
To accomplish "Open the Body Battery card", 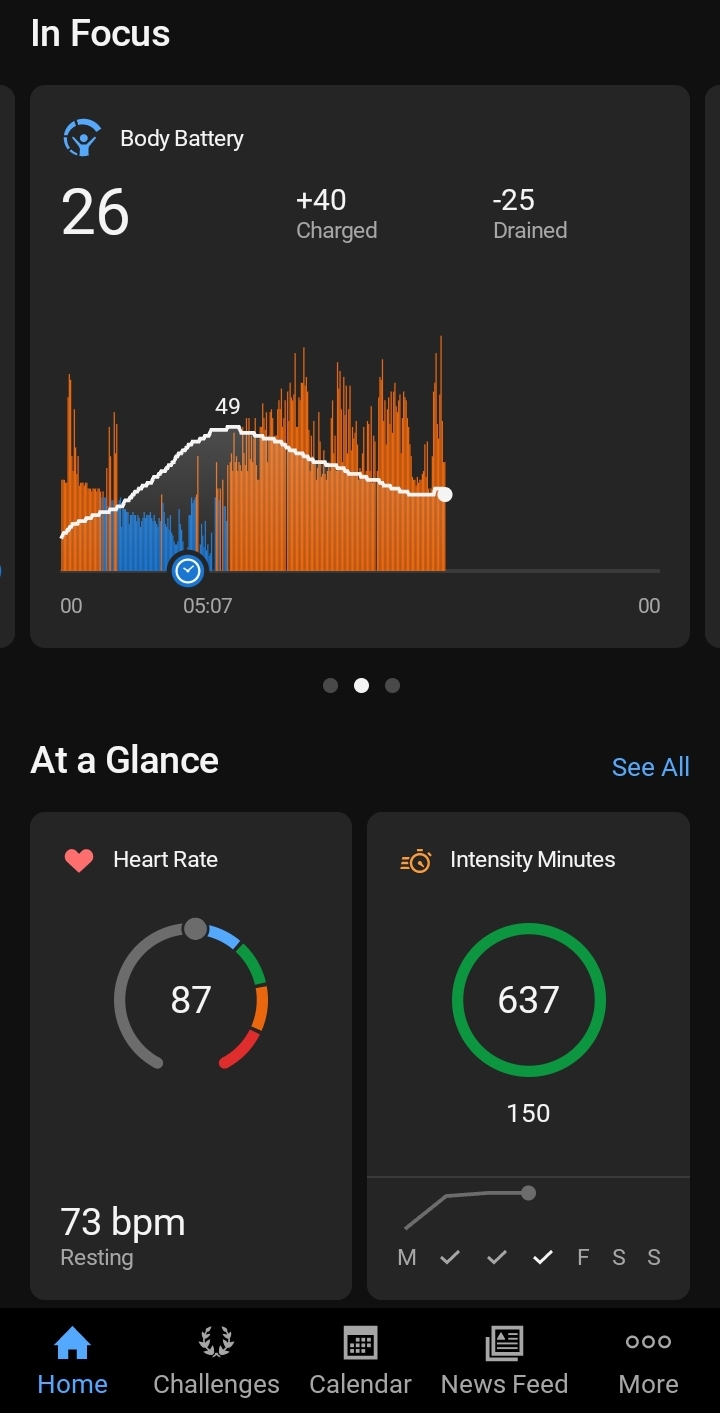I will tap(360, 366).
